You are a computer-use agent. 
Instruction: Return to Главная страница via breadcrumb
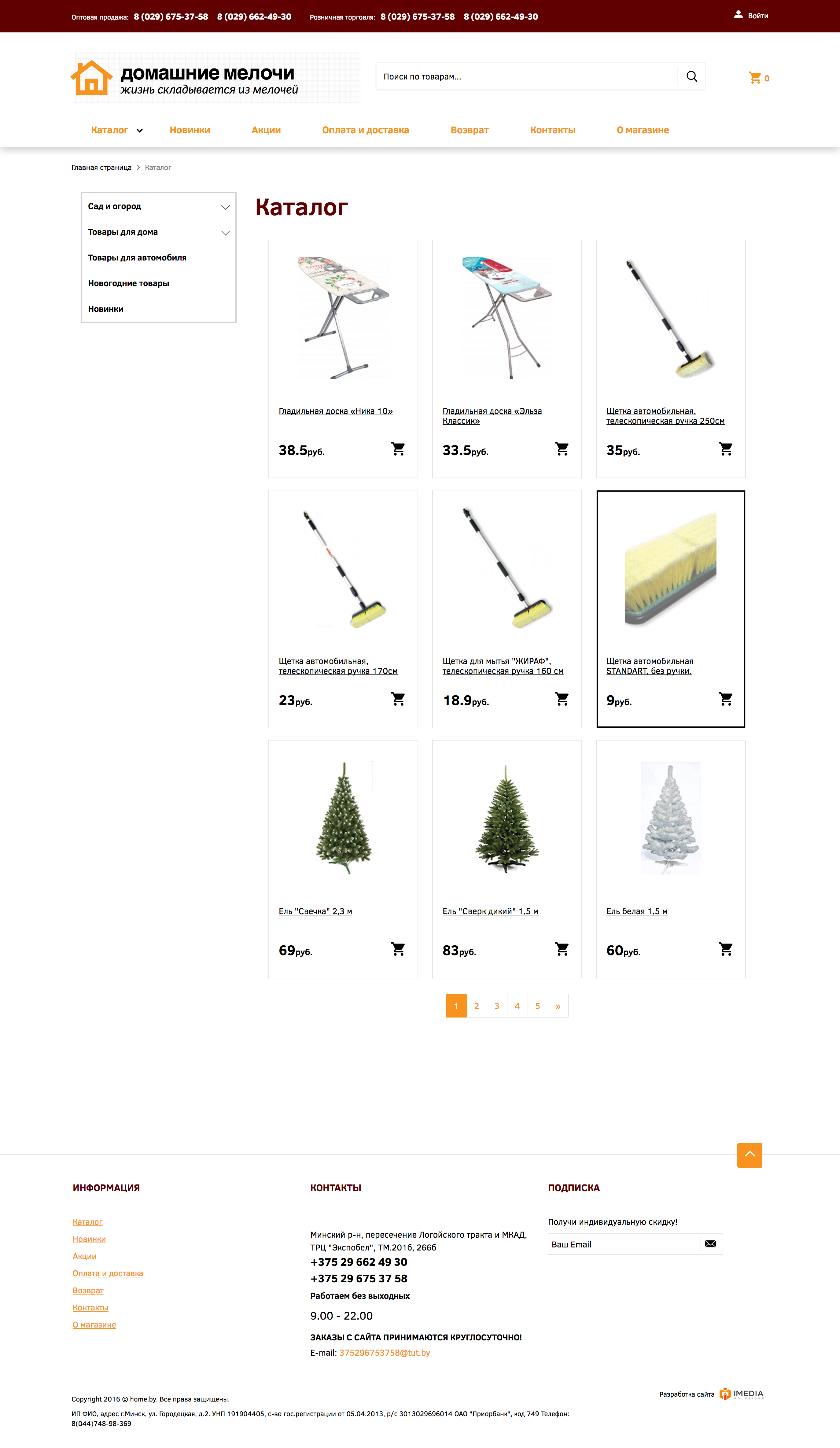coord(101,168)
